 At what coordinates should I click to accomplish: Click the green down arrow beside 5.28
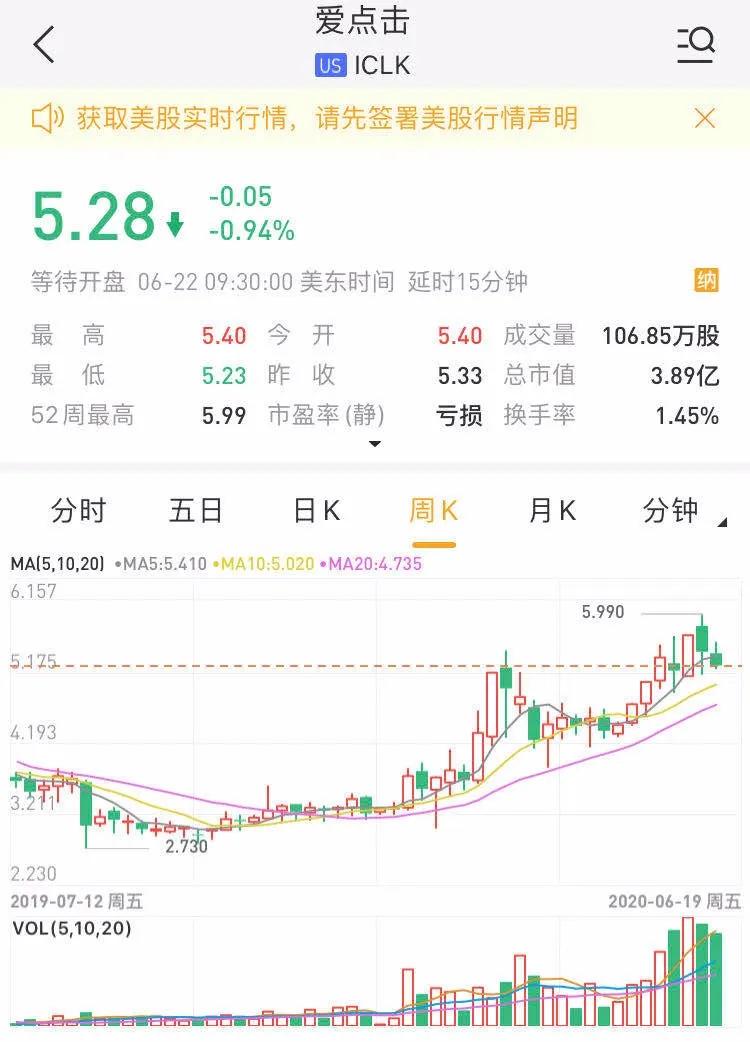175,225
